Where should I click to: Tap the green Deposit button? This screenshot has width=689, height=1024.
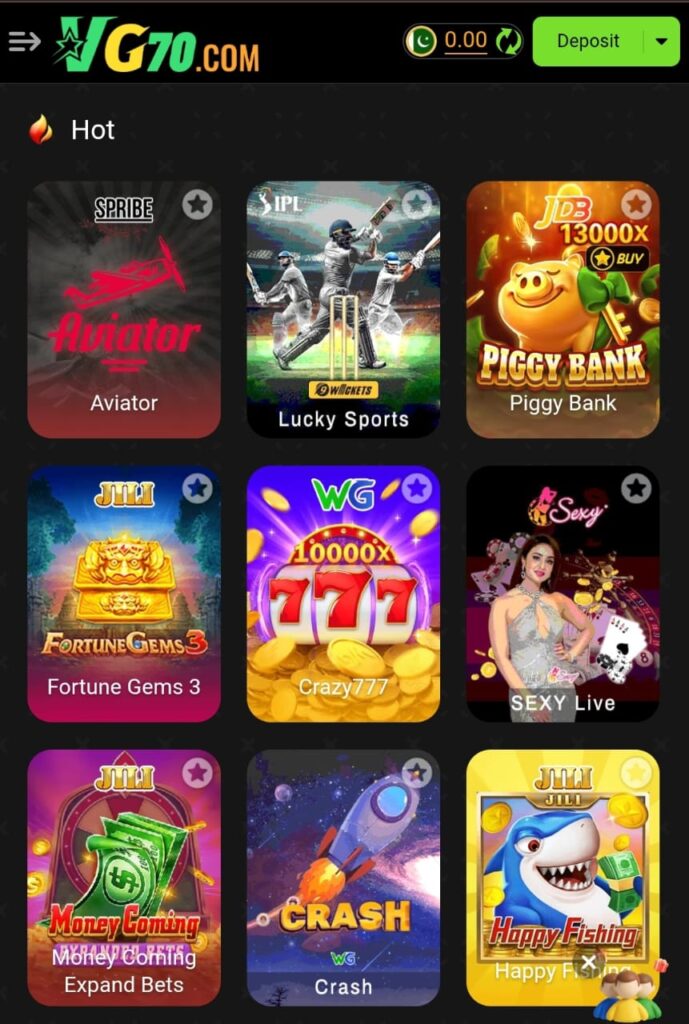[588, 41]
